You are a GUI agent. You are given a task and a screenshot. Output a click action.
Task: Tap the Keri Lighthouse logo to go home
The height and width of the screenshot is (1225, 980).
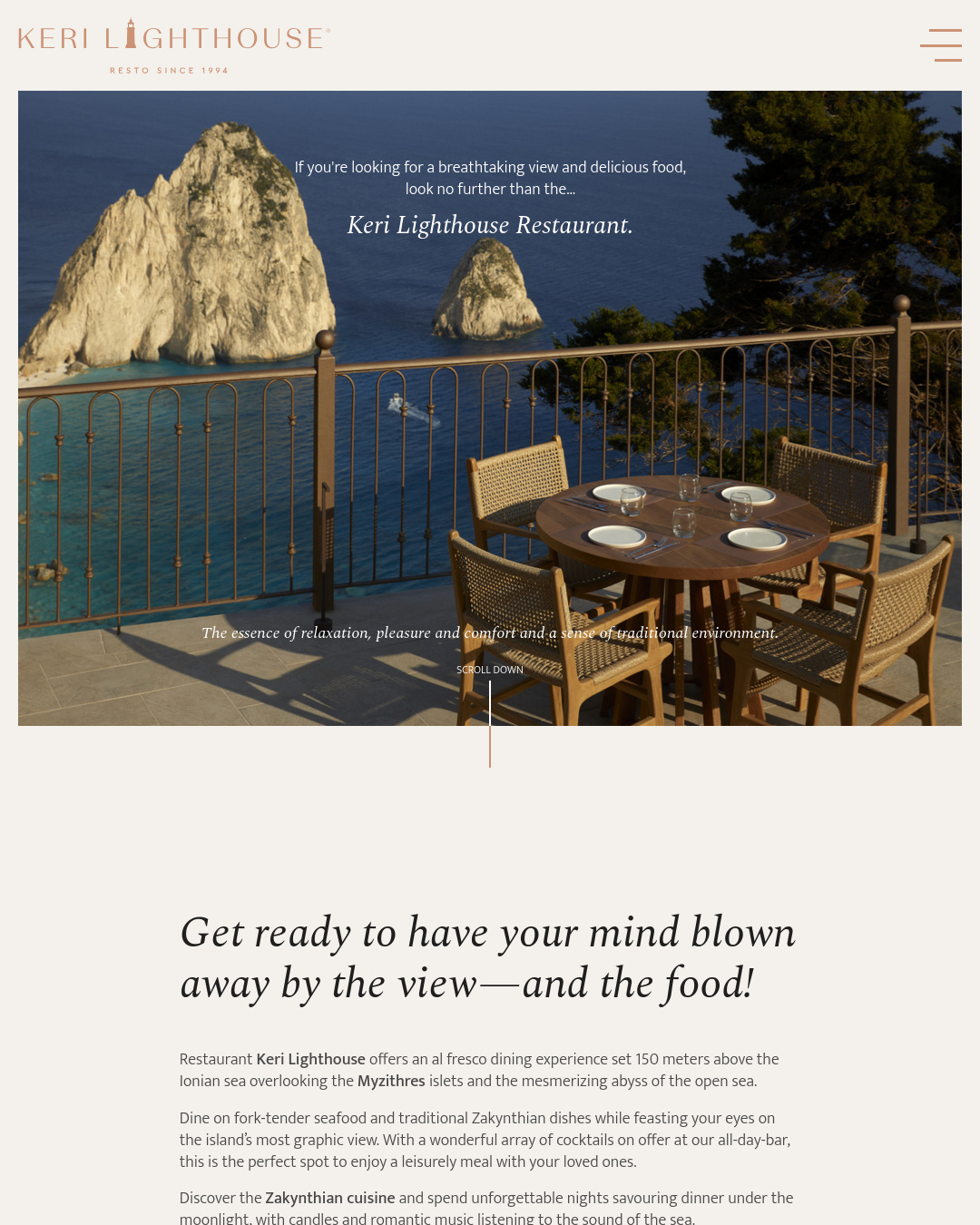coord(173,45)
